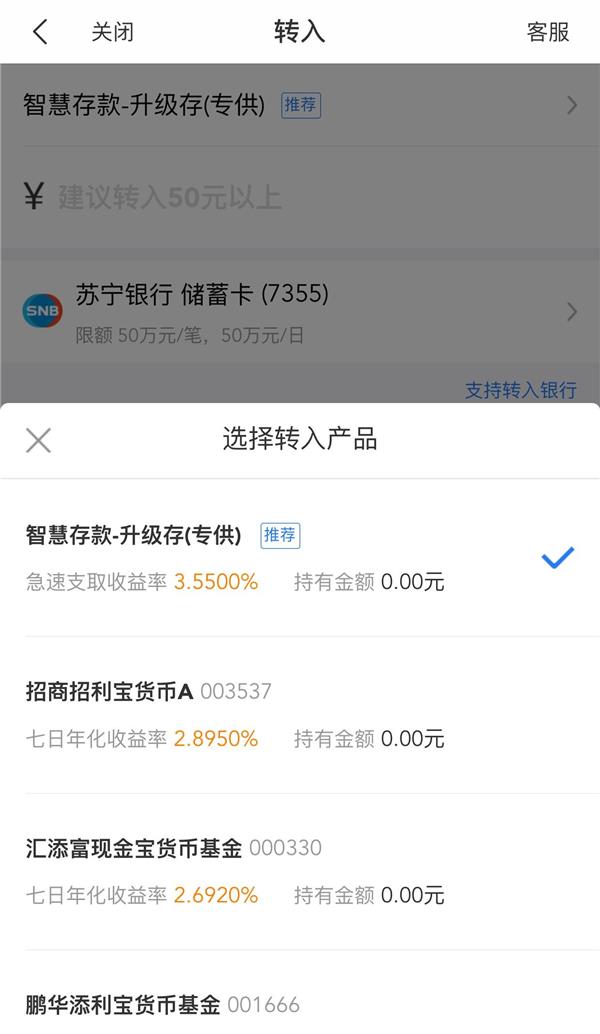
Task: Select 智慧存款-升级存(专供) product
Action: (x=300, y=558)
